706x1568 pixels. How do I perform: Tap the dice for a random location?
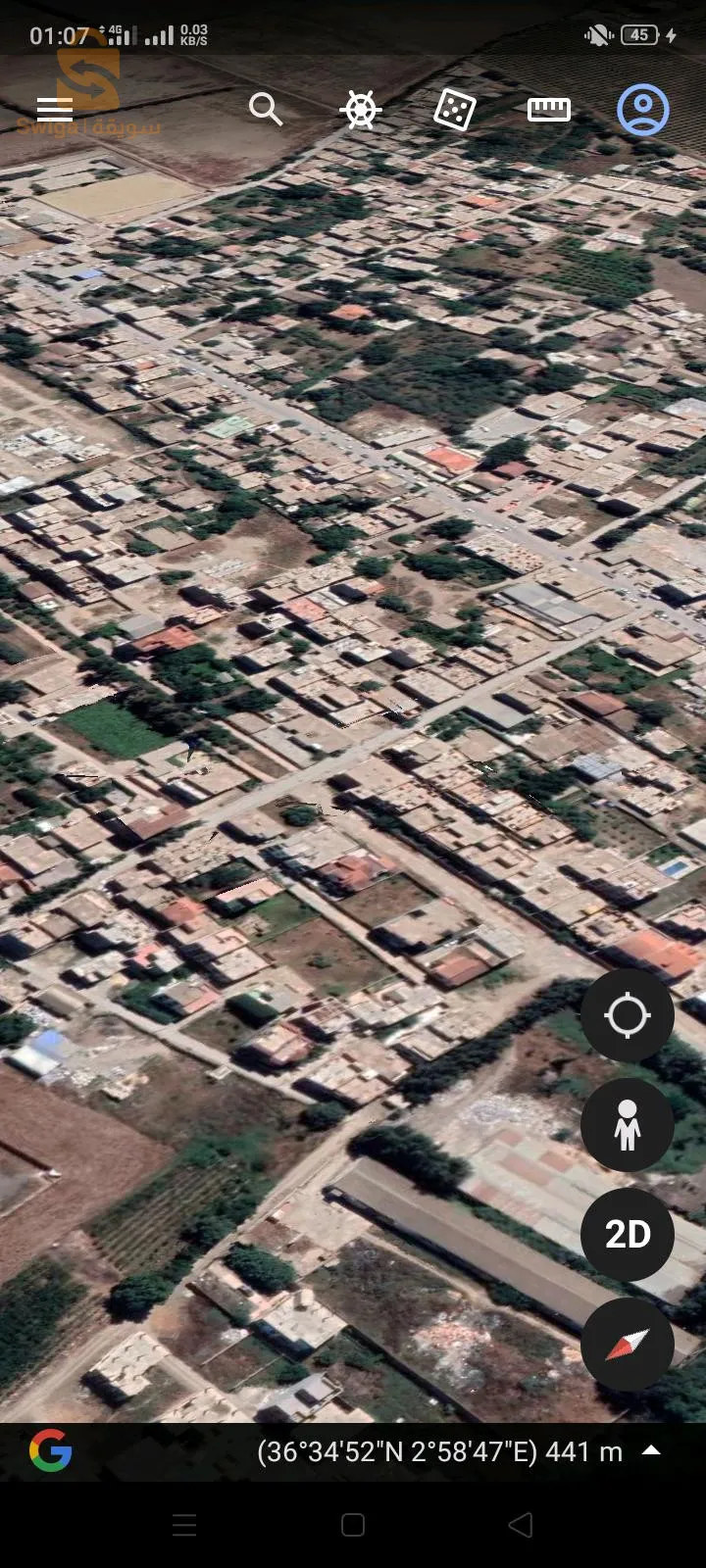click(x=455, y=110)
